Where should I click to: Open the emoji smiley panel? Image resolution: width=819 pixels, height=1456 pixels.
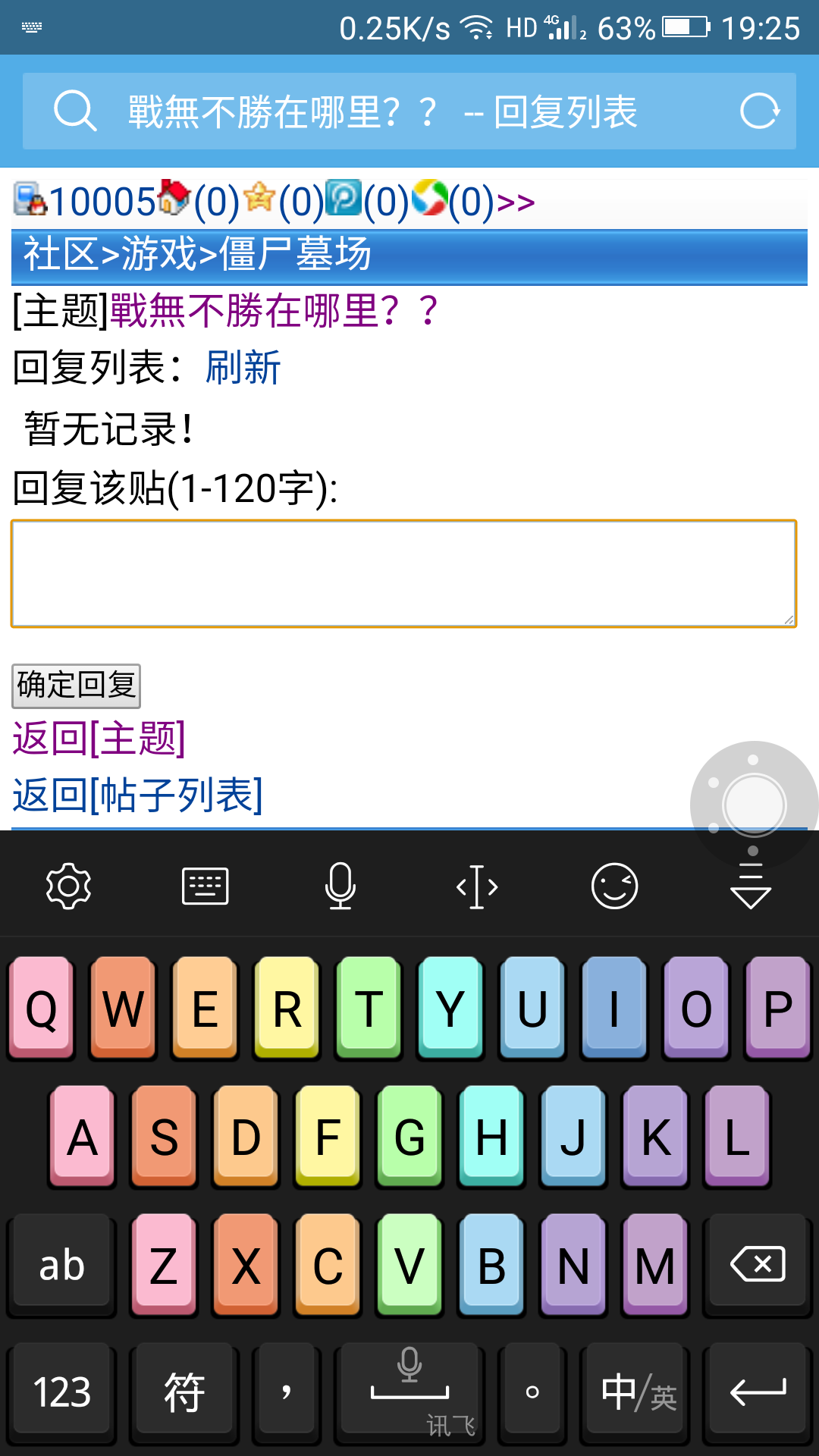click(x=614, y=886)
